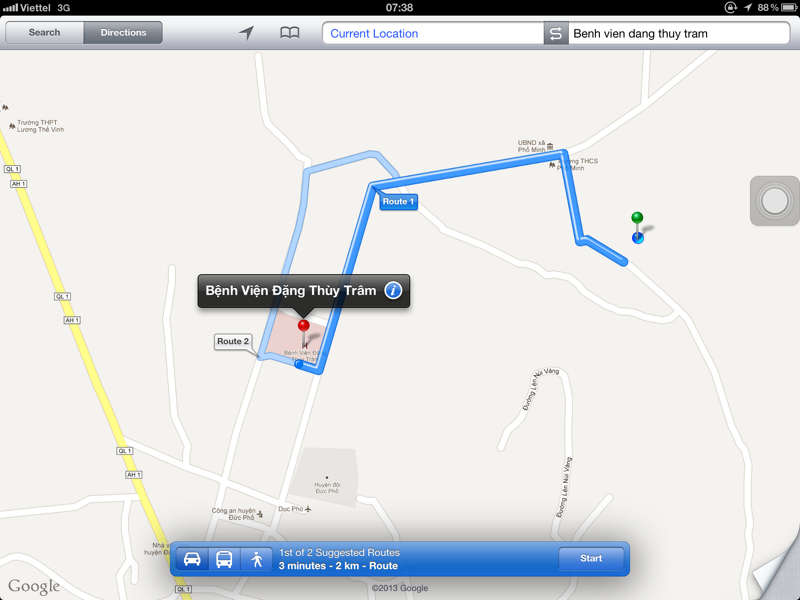Viewport: 800px width, 600px height.
Task: Select driving directions car icon
Action: tap(192, 560)
